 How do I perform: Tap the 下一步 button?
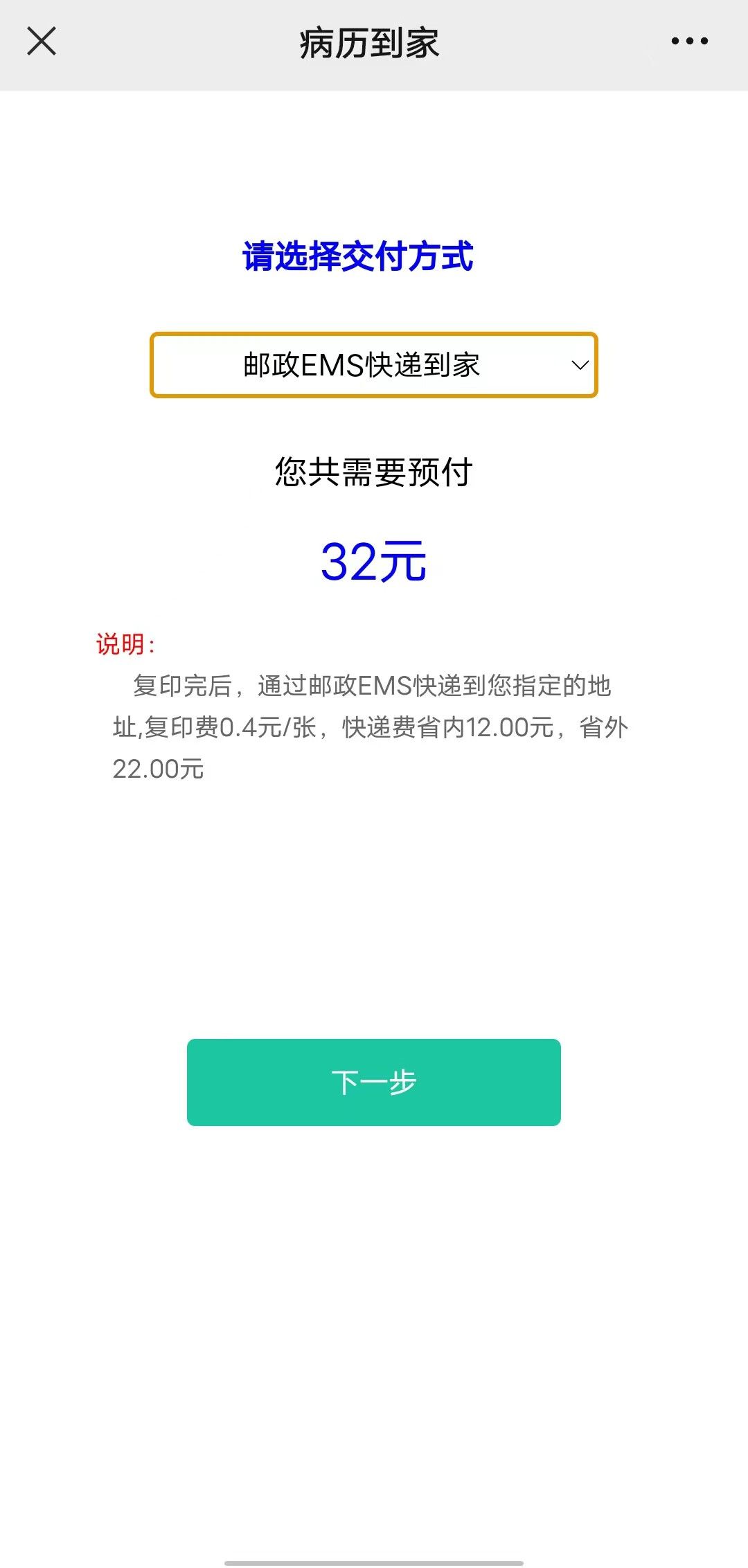[373, 1082]
